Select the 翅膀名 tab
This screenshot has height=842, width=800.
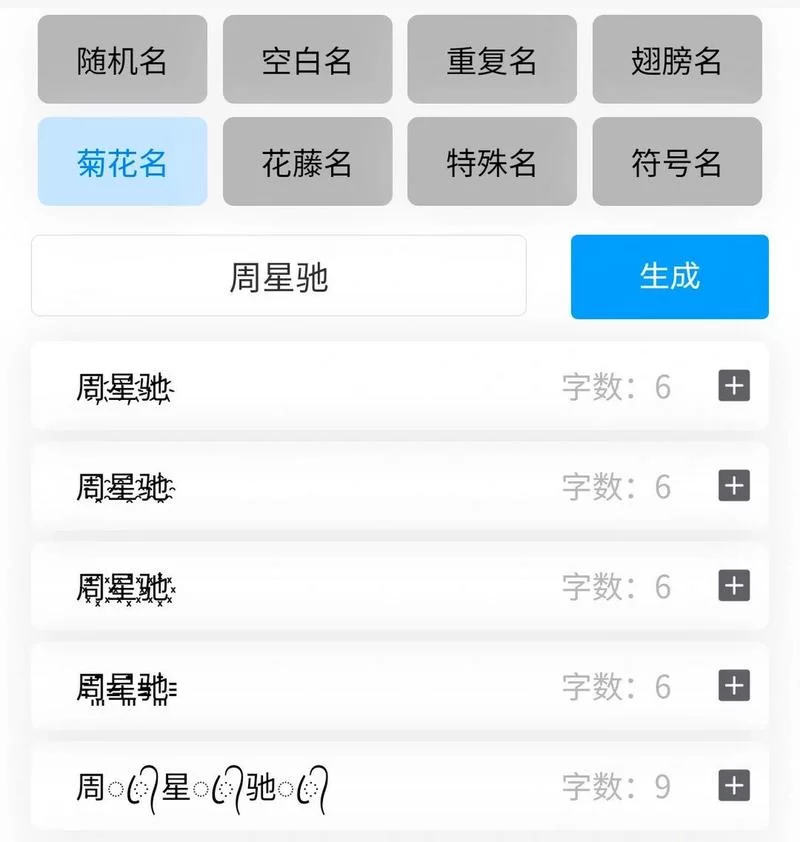[677, 60]
